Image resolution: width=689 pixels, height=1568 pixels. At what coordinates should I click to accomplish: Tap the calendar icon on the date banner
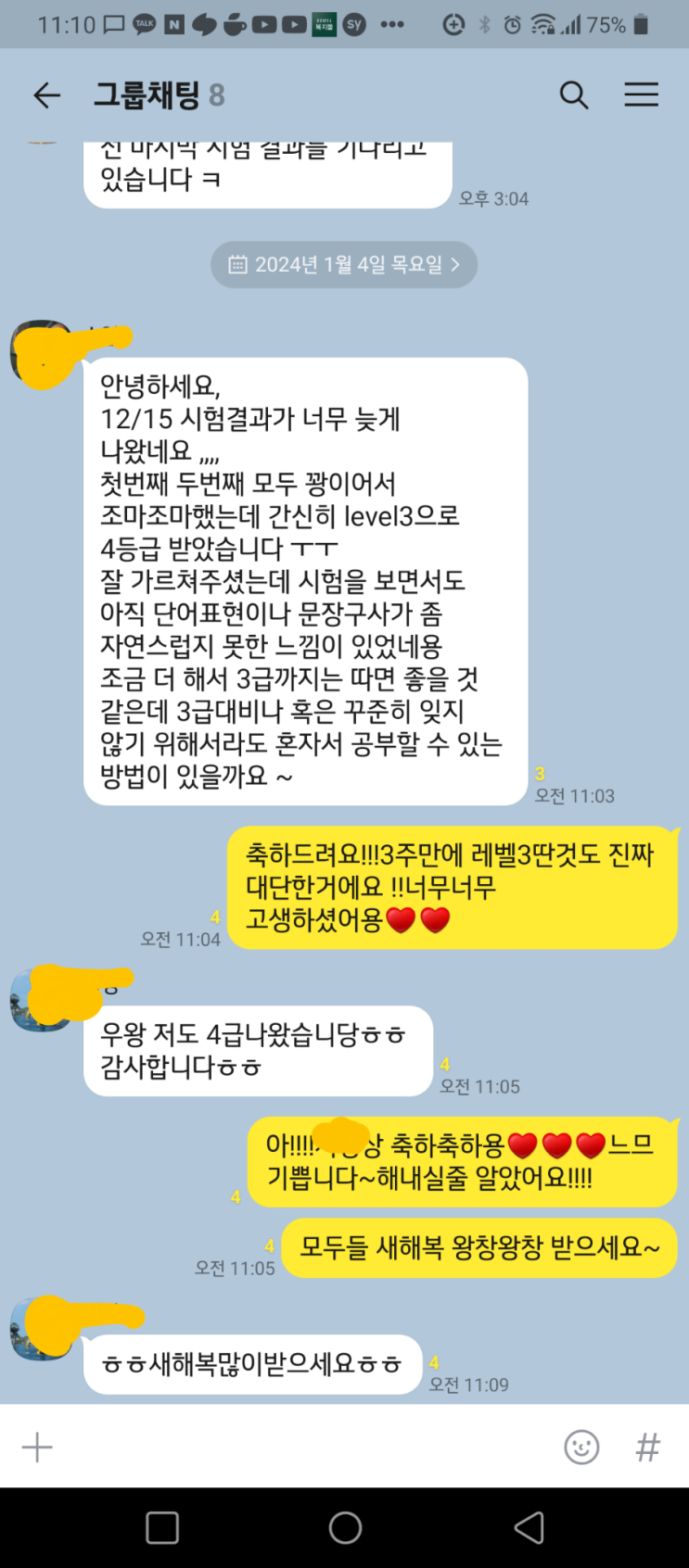coord(237,264)
